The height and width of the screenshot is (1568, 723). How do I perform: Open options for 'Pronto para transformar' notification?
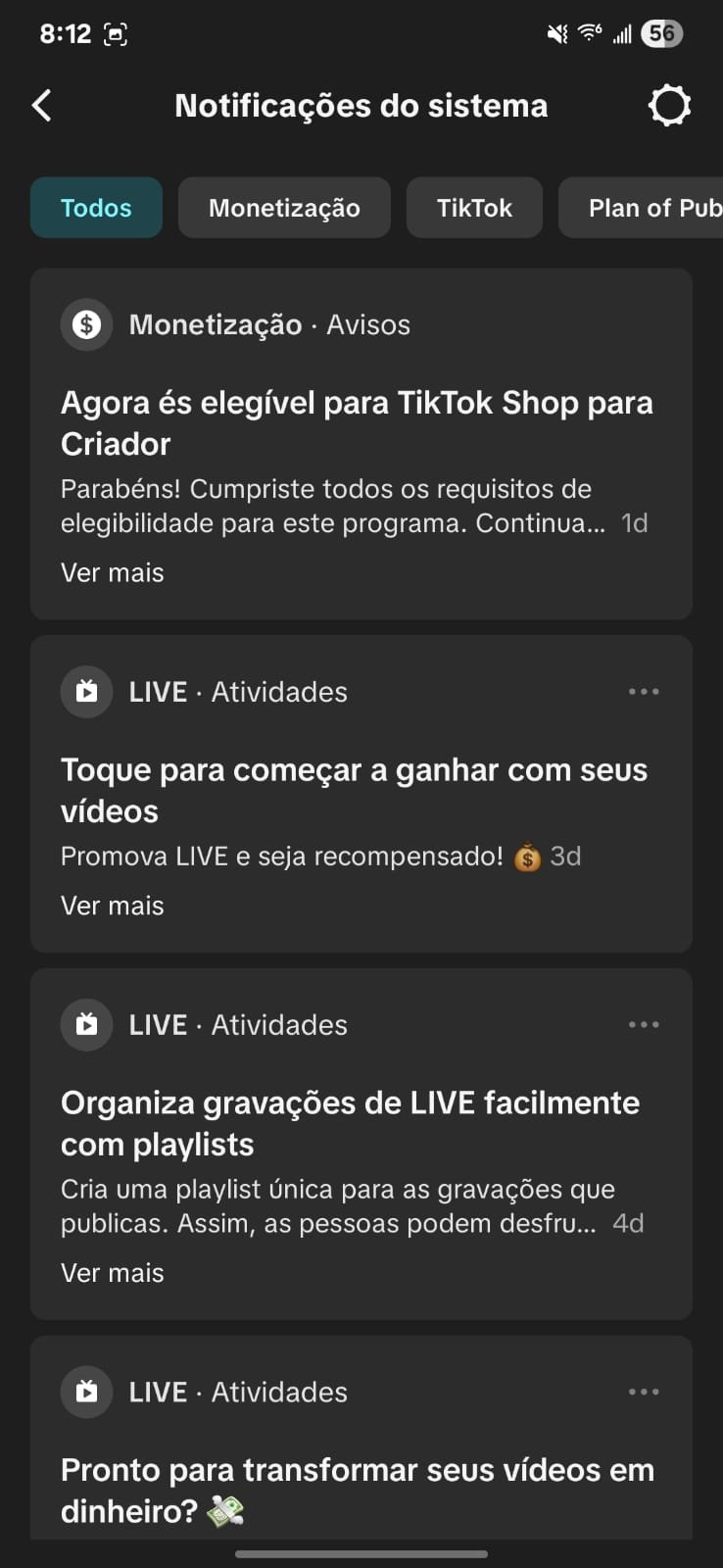[x=644, y=1392]
